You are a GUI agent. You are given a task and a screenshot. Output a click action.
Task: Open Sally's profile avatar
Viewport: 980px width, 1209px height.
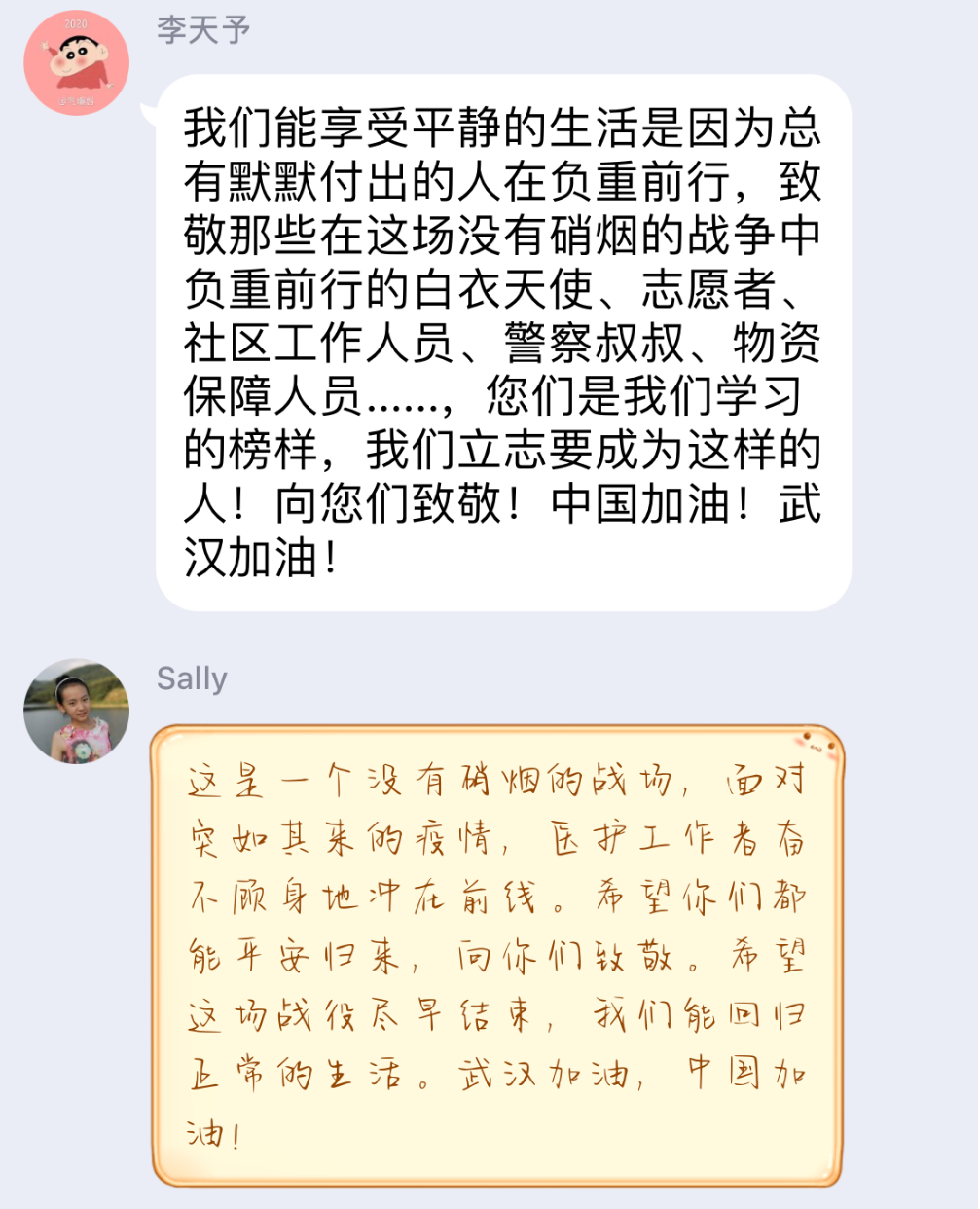(76, 712)
